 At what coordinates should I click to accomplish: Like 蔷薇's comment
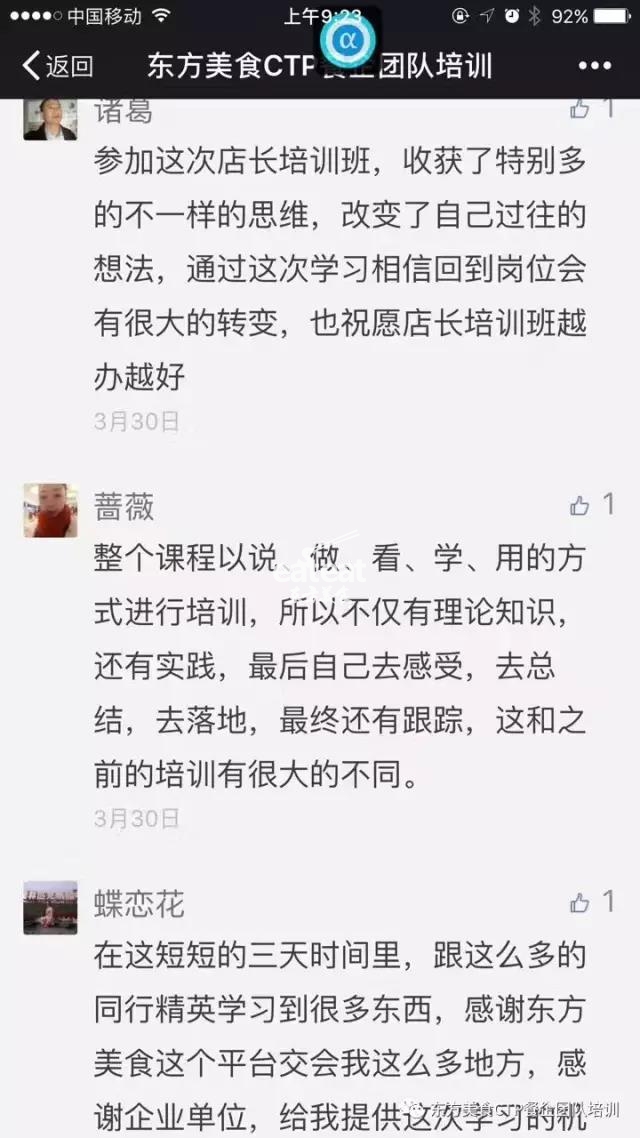tap(580, 505)
